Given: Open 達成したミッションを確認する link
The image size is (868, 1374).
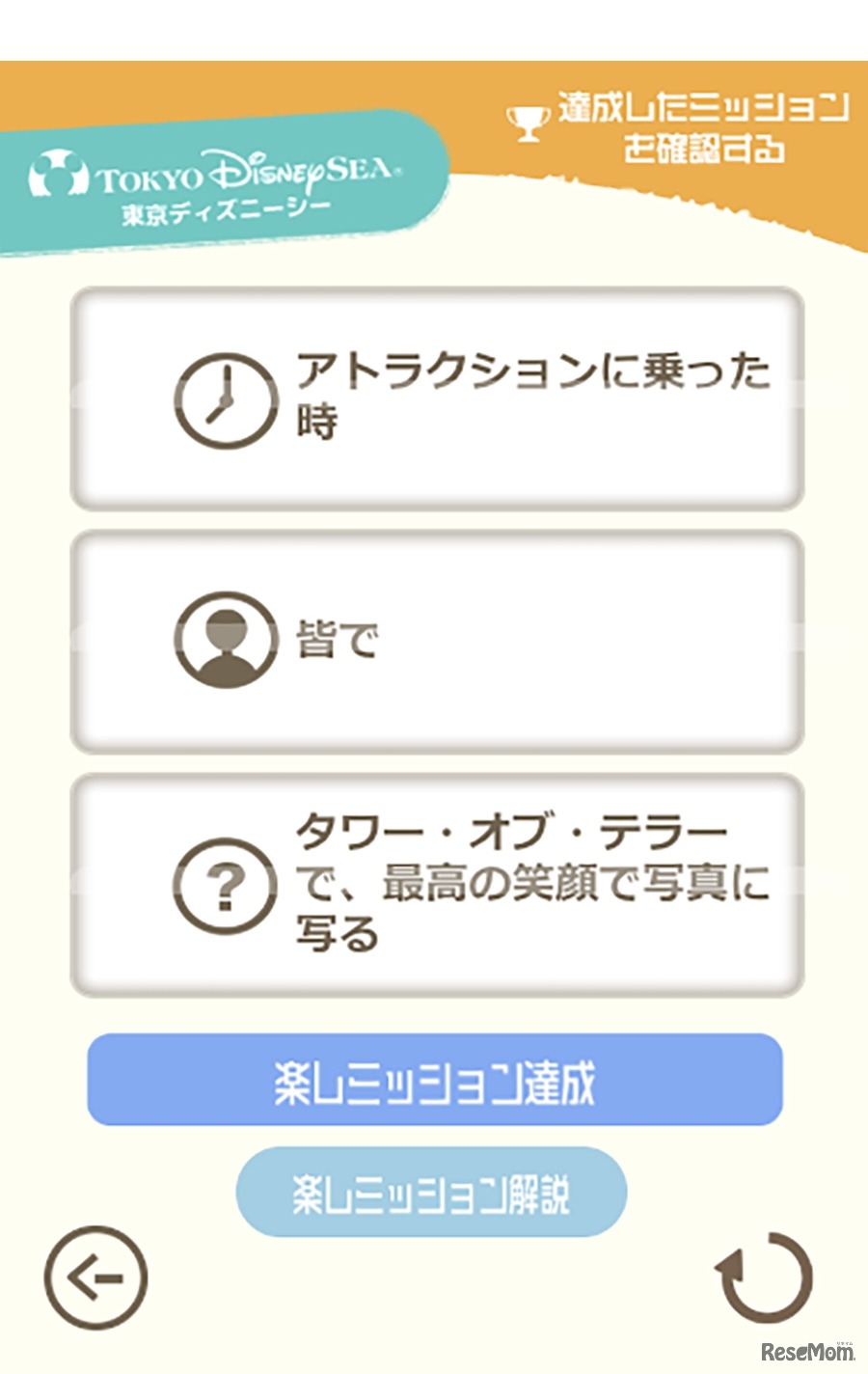Looking at the screenshot, I should click(680, 127).
